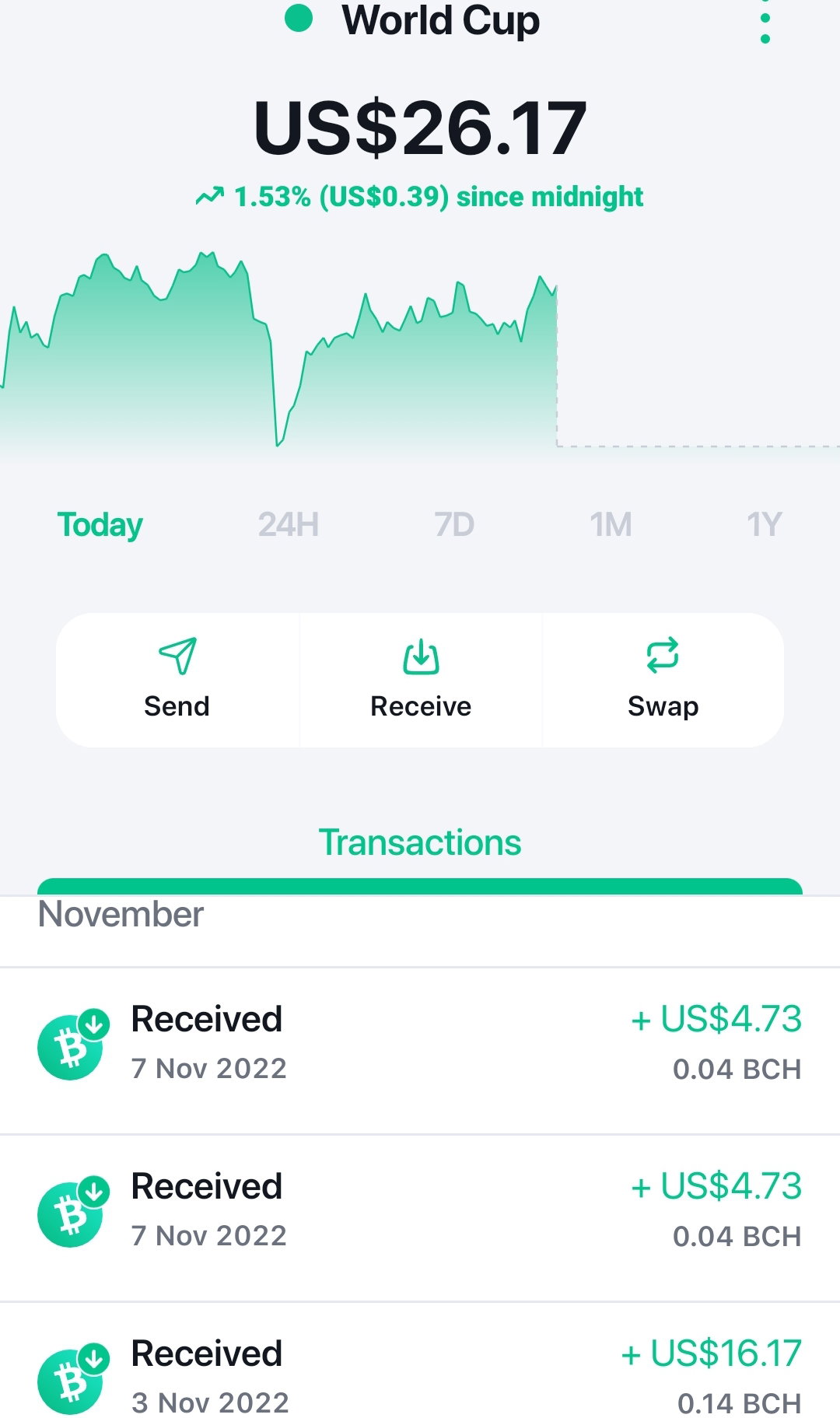Image resolution: width=840 pixels, height=1418 pixels.
Task: Tap the Send button
Action: [x=177, y=680]
